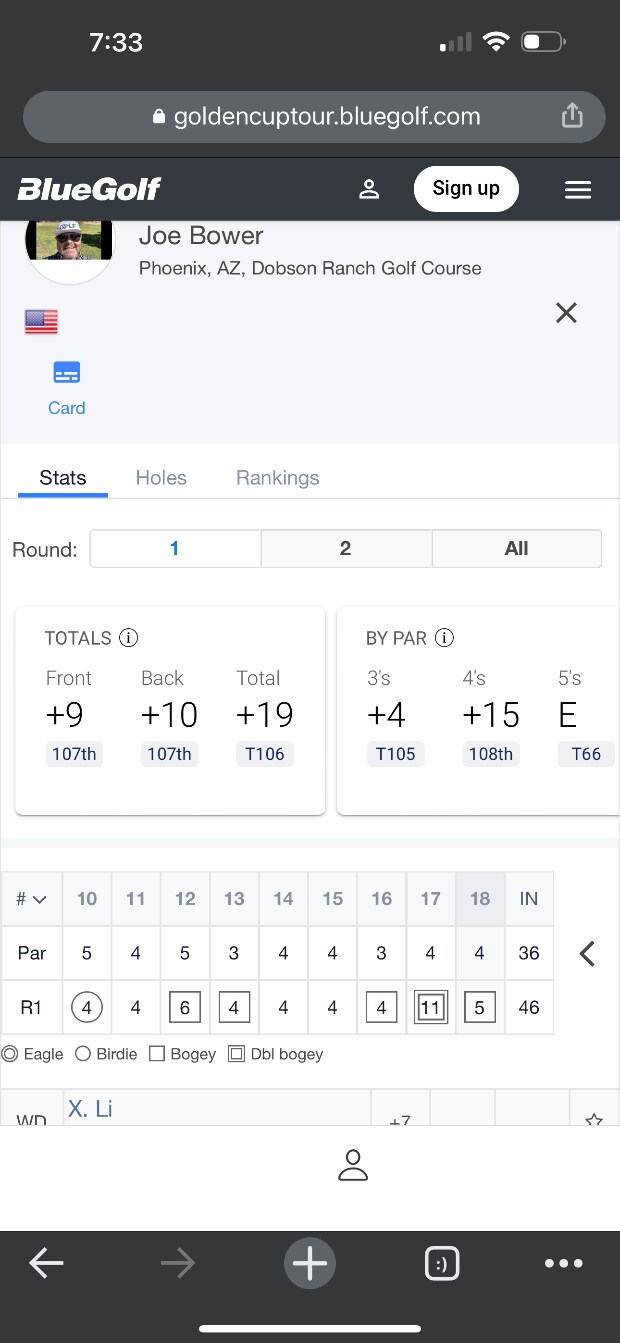Show info about TOTALS
620x1343 pixels.
(128, 638)
